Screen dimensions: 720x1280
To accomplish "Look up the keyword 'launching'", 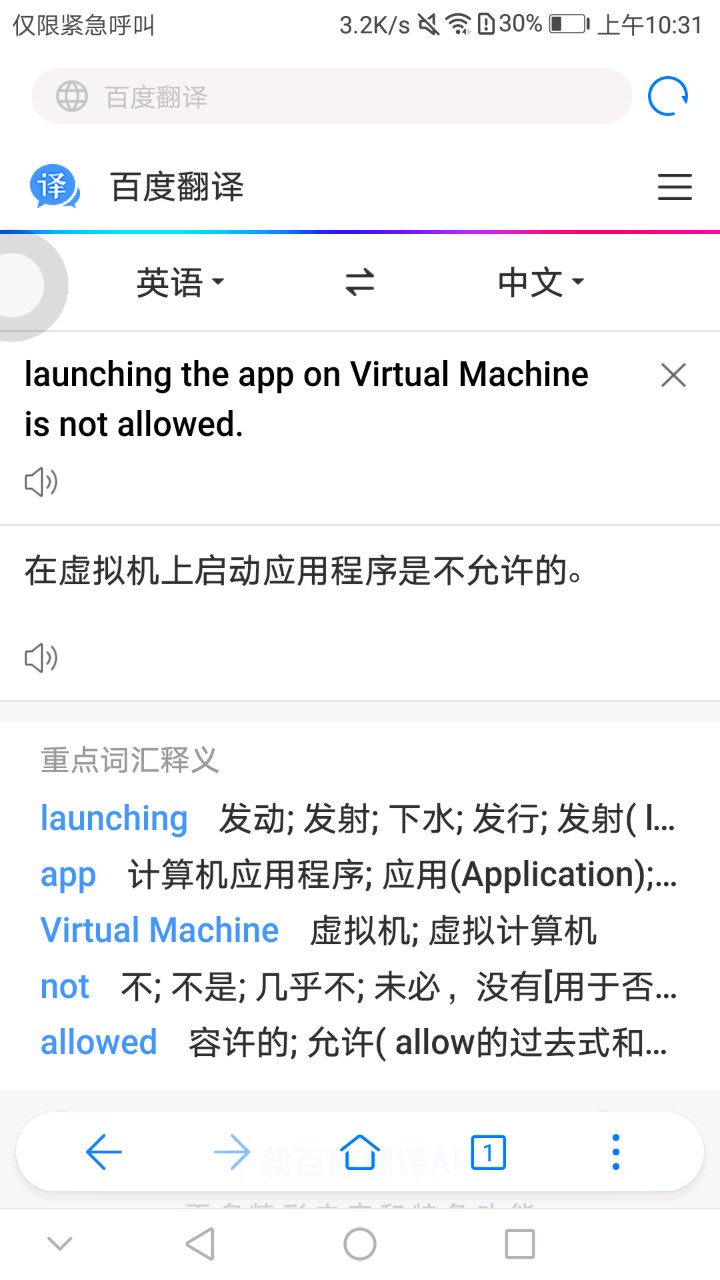I will (114, 819).
